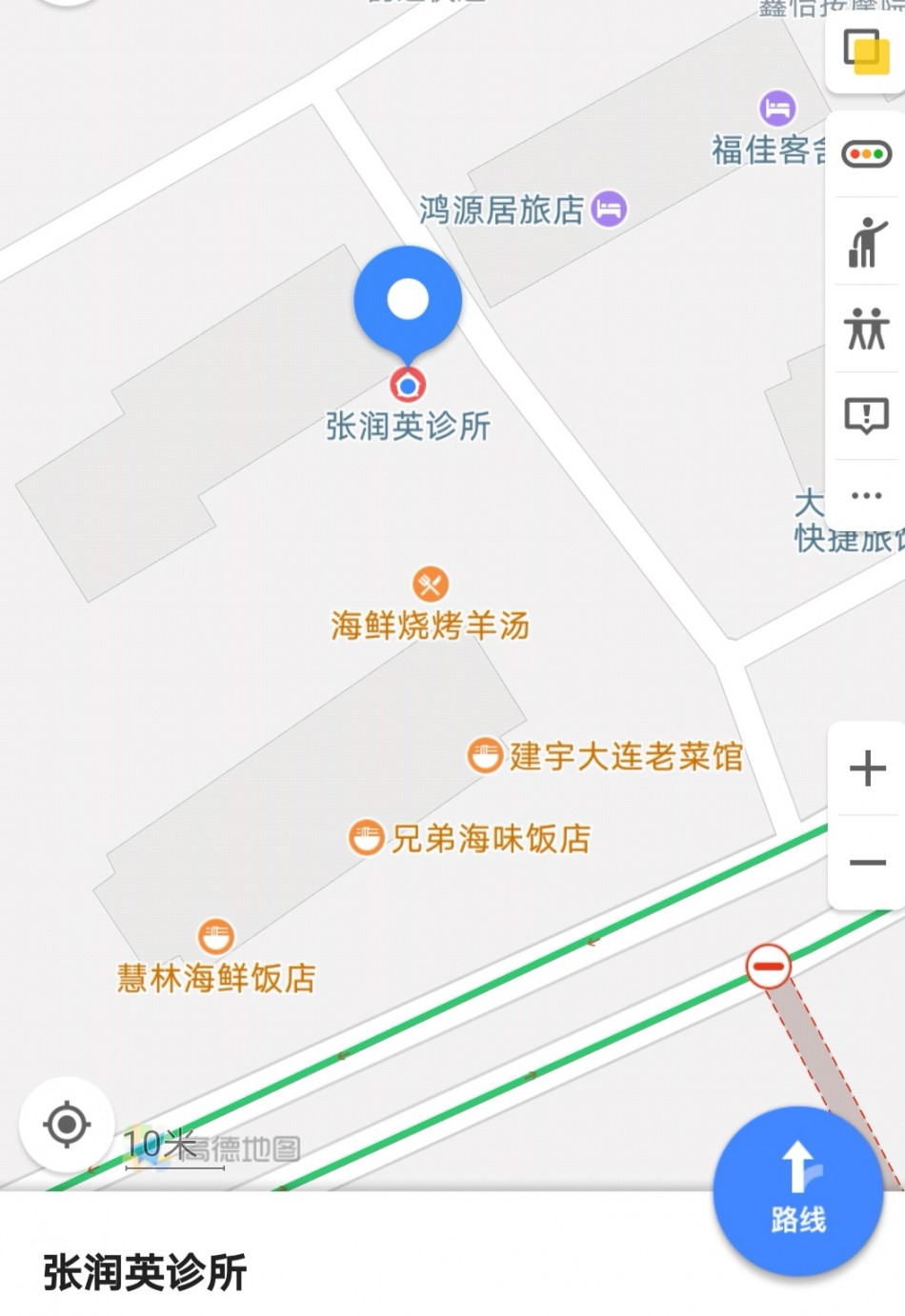The height and width of the screenshot is (1316, 905).
Task: Zoom out with the minus button
Action: click(x=867, y=863)
